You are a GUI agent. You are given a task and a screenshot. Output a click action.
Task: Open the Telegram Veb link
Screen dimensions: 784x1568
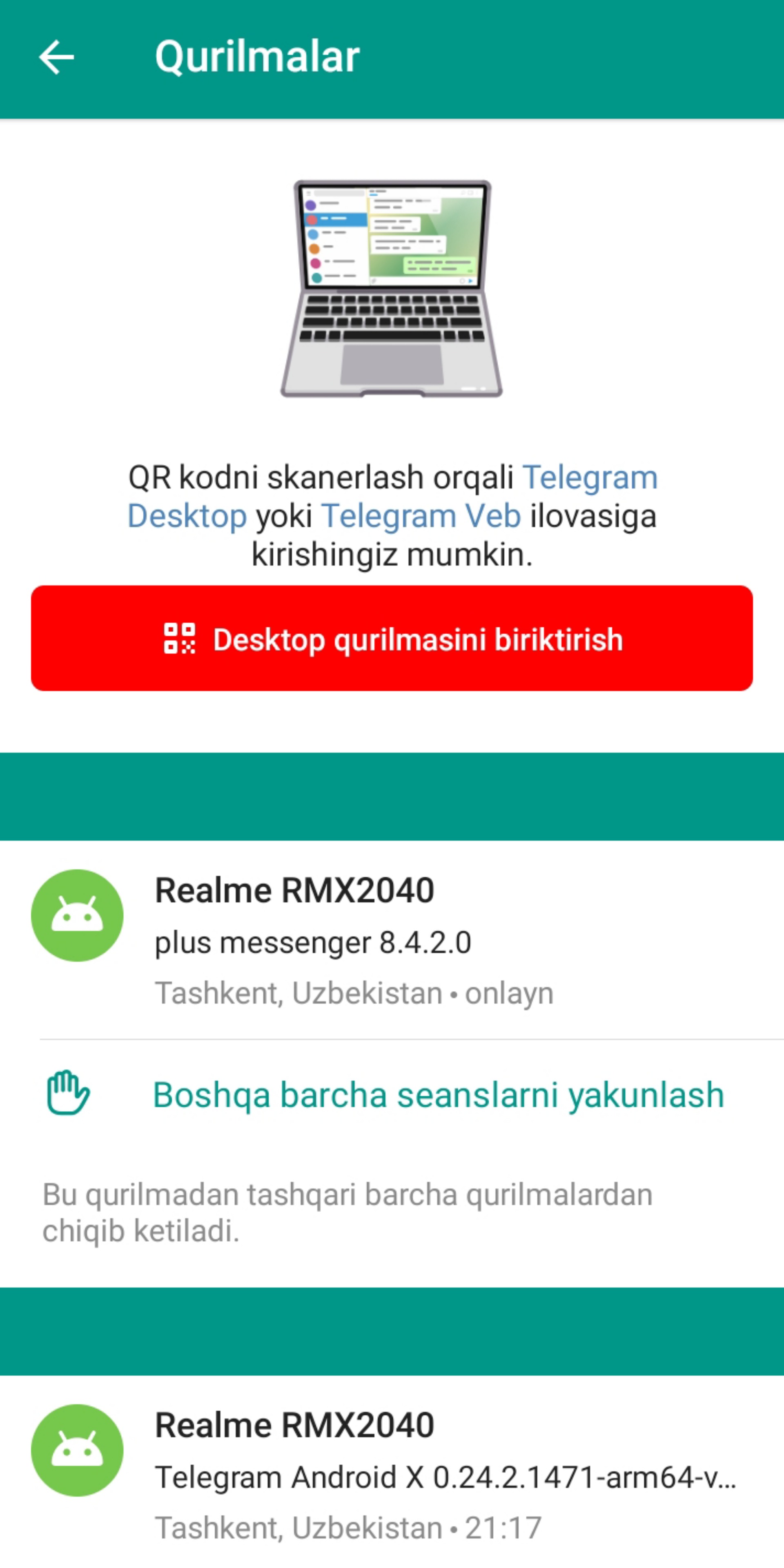pos(421,517)
